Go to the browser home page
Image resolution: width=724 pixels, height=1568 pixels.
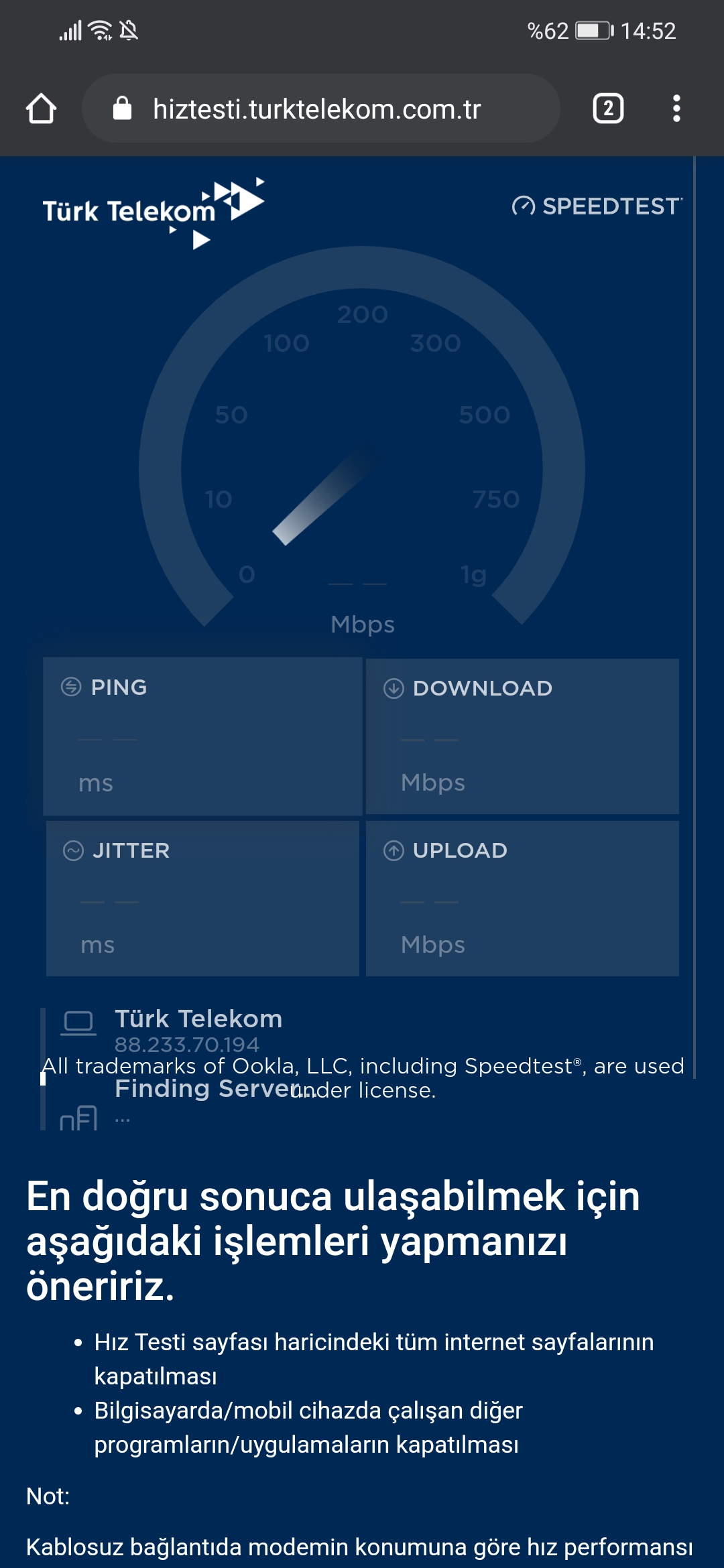(41, 109)
